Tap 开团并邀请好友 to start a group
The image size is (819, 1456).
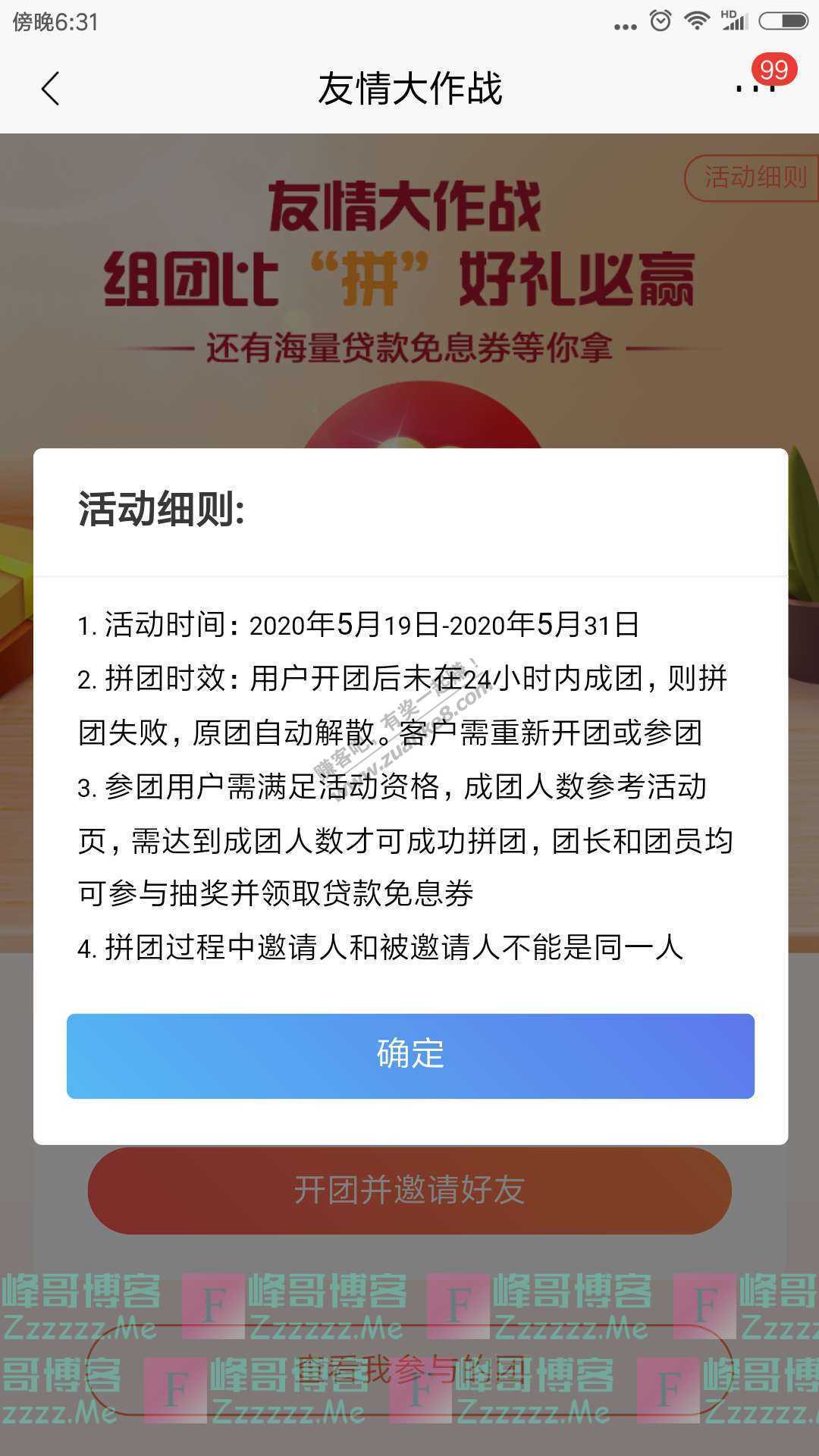pyautogui.click(x=409, y=1190)
